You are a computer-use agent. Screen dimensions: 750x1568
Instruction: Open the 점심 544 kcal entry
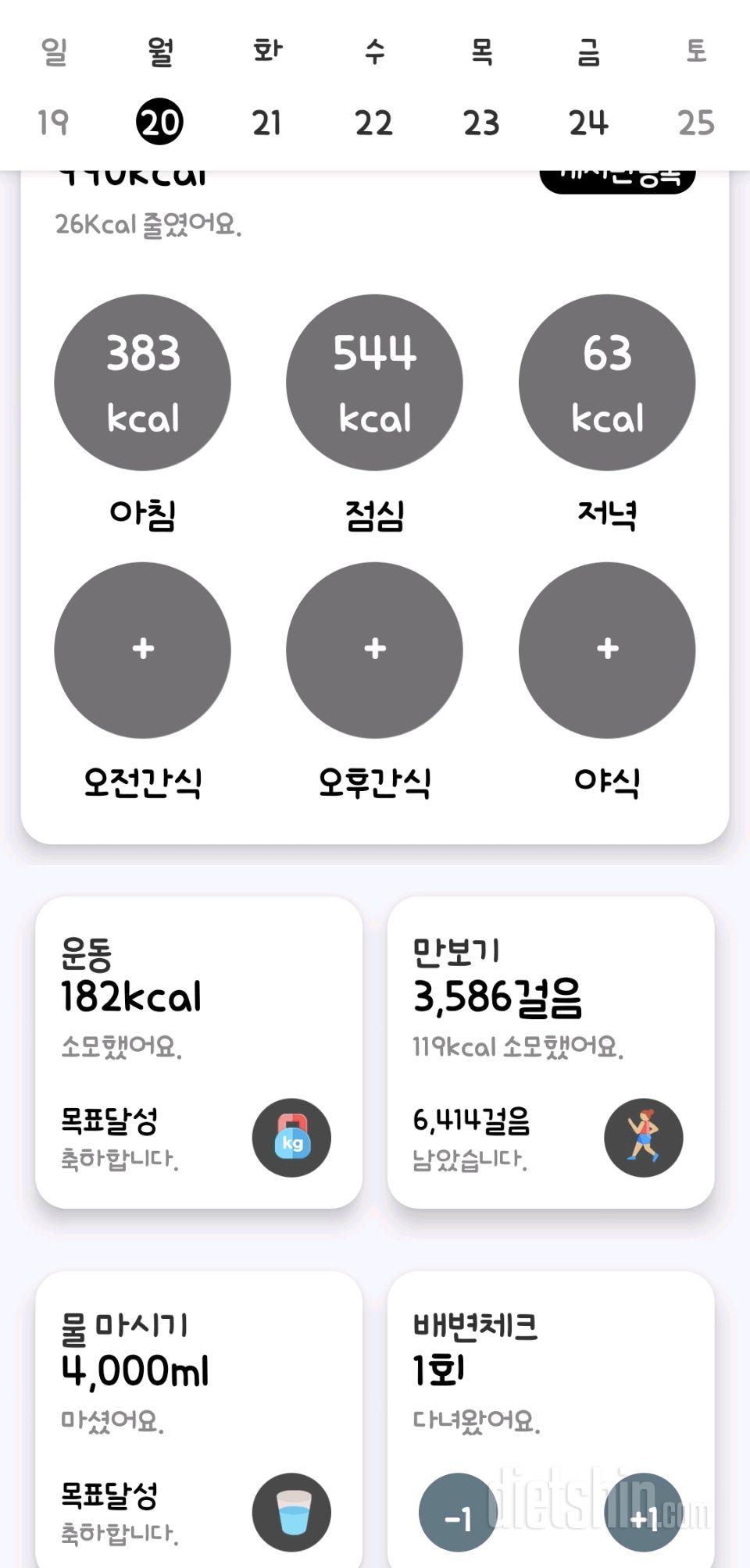[x=374, y=383]
